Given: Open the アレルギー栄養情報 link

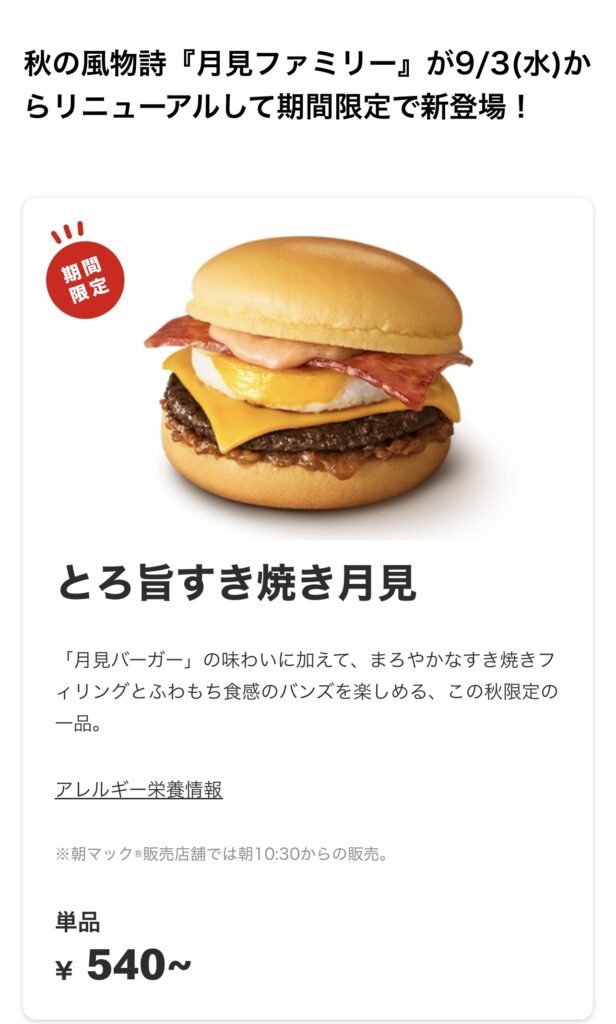Looking at the screenshot, I should pos(139,790).
